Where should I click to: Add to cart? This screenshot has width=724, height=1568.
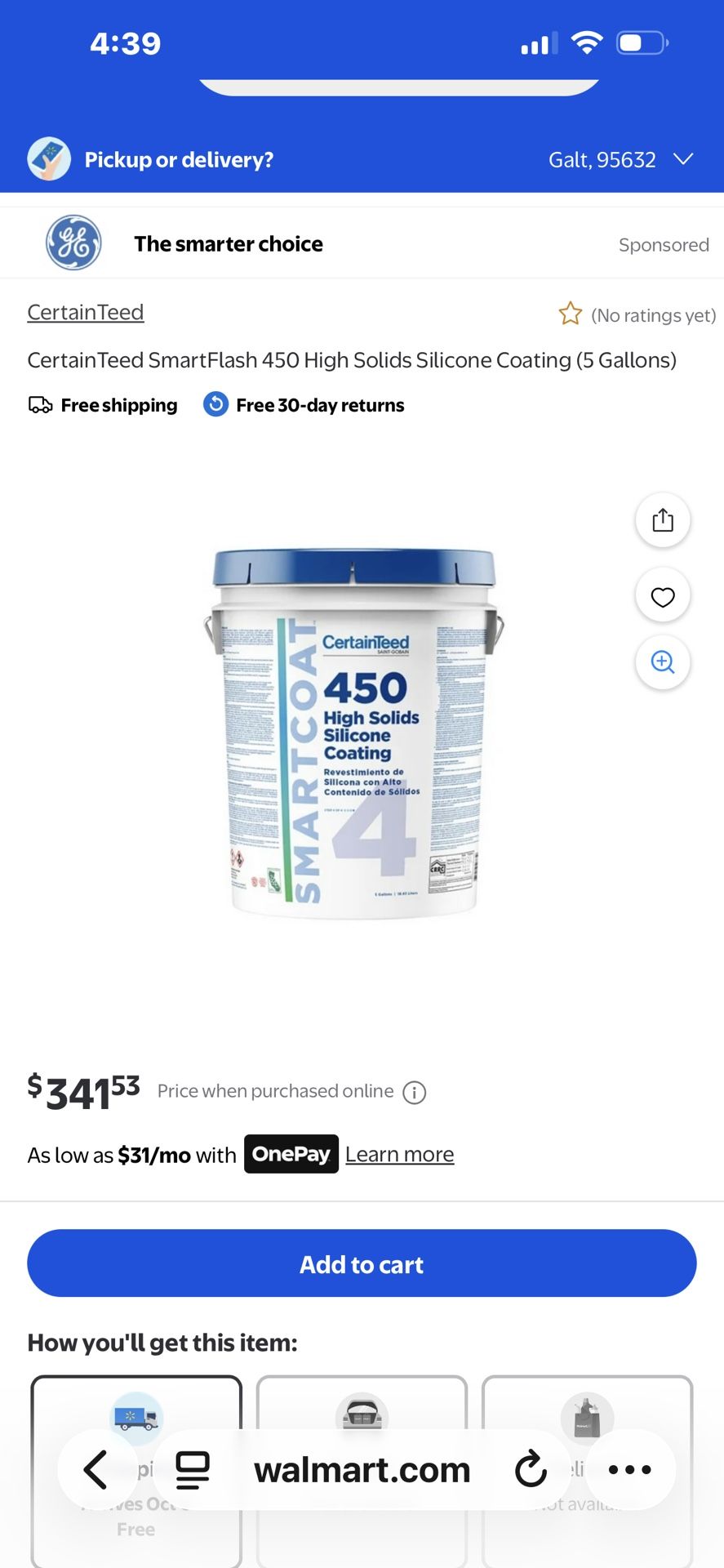[x=362, y=1263]
